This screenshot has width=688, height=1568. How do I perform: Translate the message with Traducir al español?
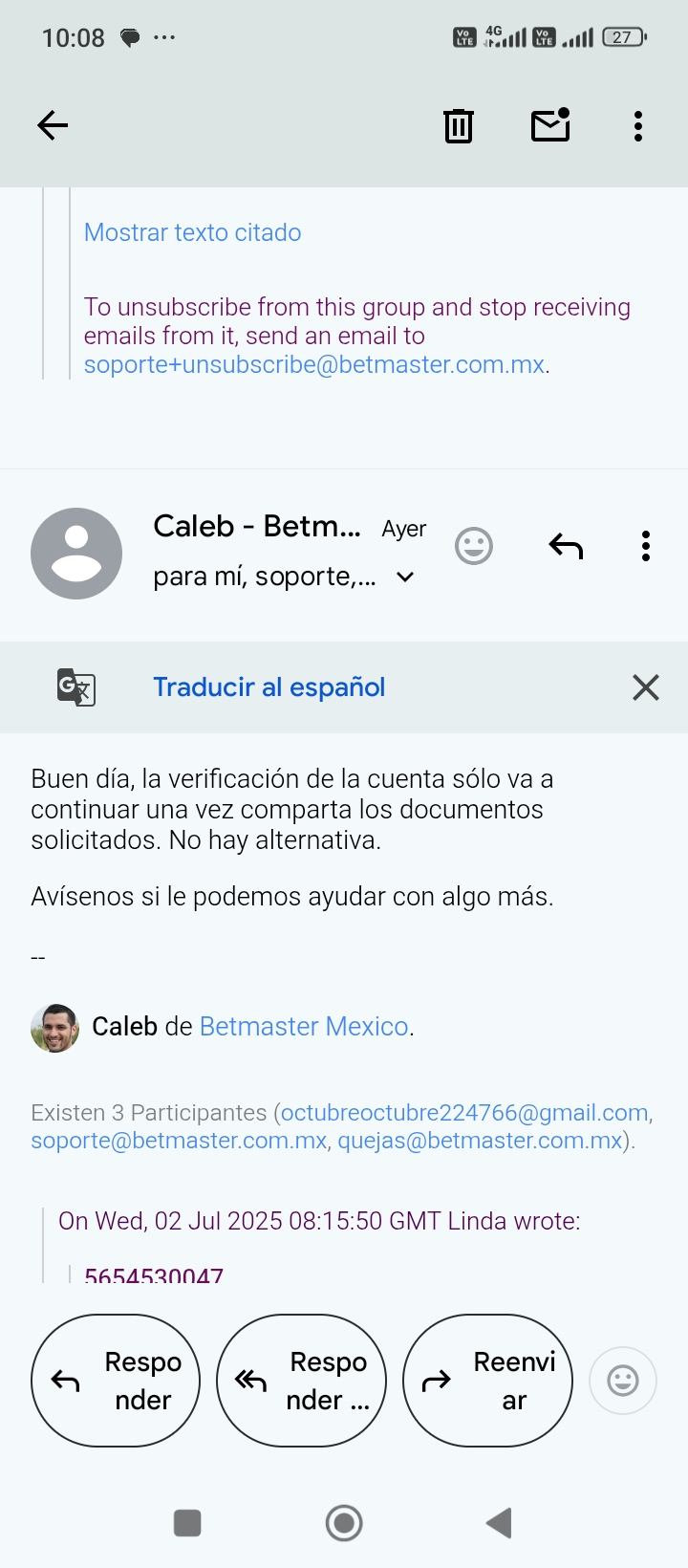point(269,687)
